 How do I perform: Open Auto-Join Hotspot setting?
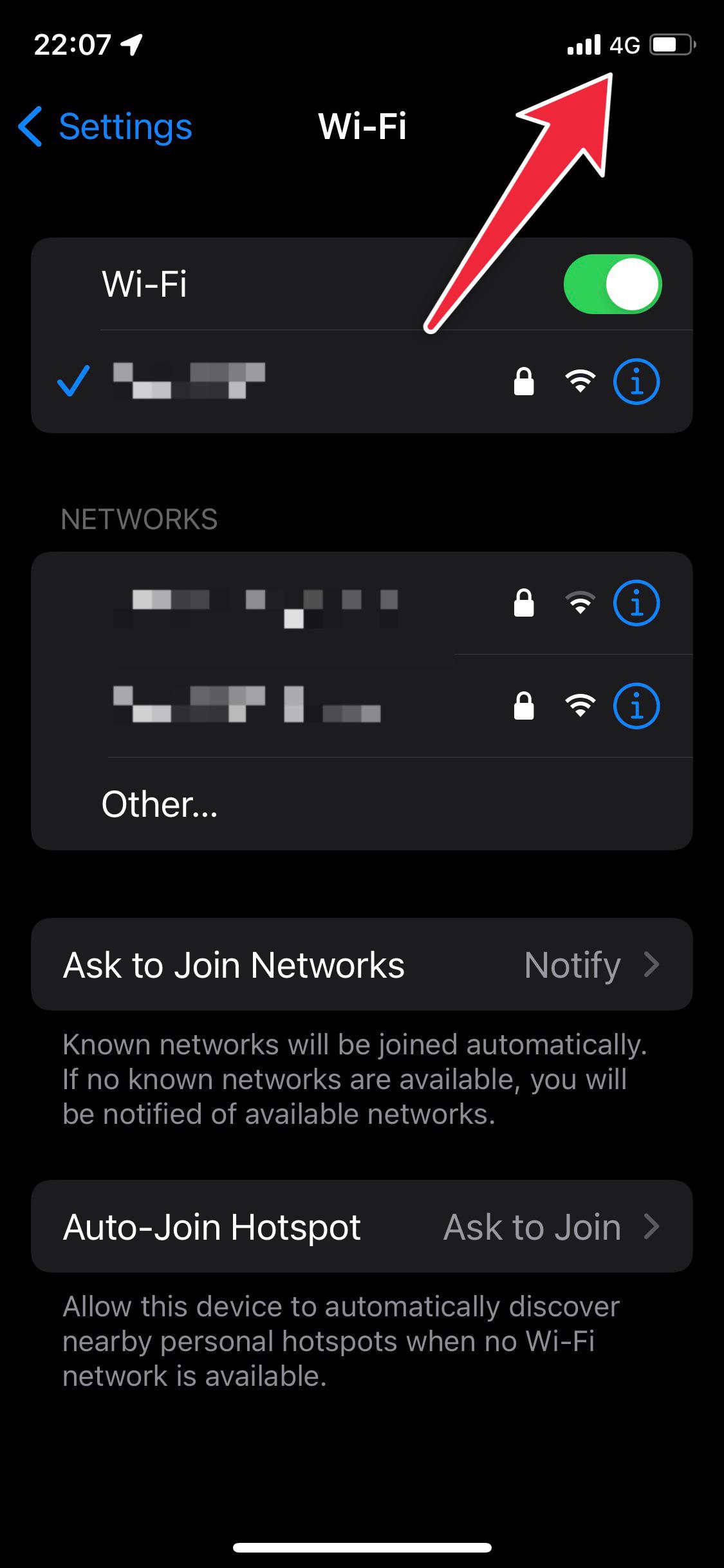click(x=362, y=1226)
